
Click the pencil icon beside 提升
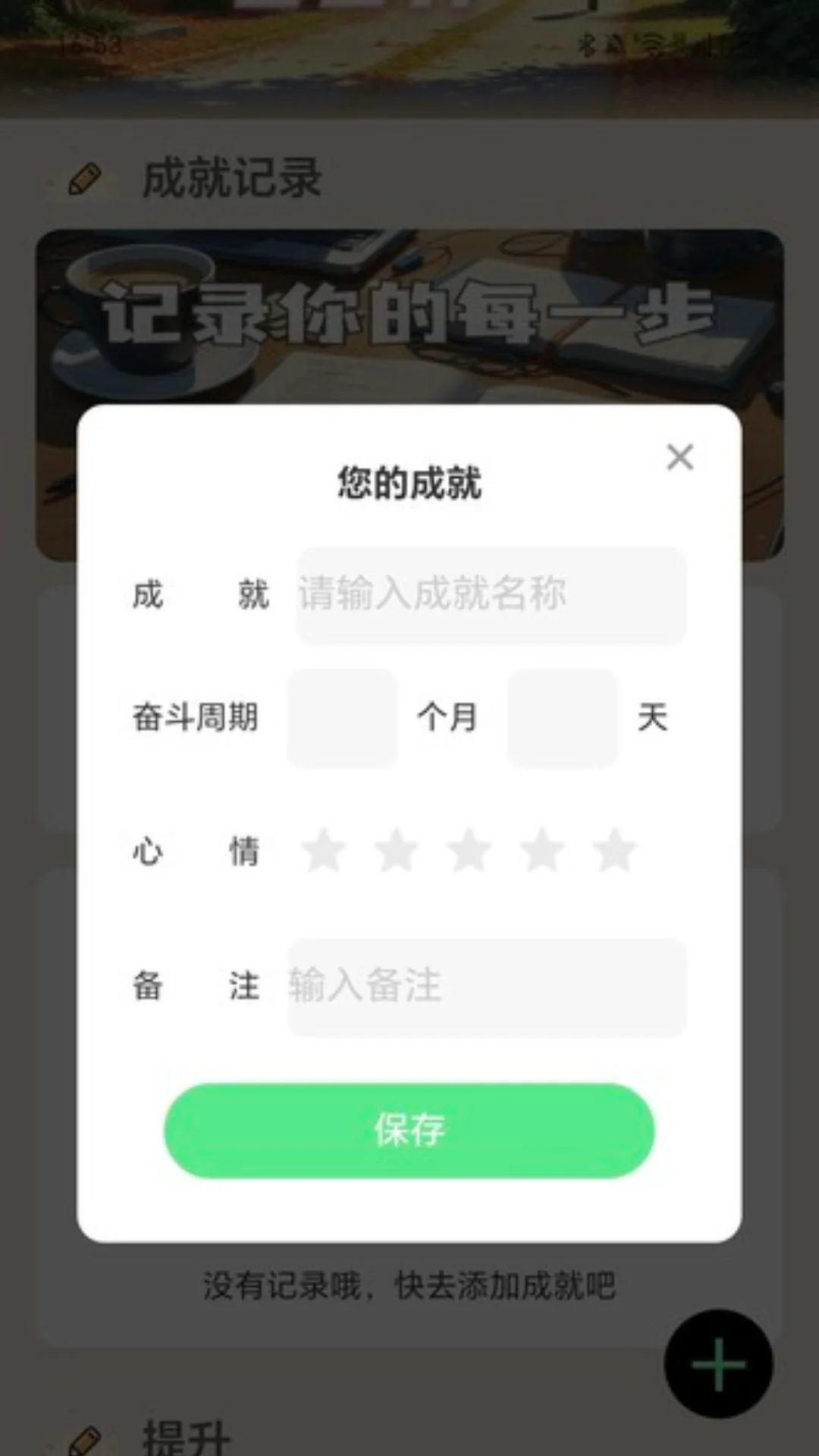click(x=86, y=1439)
